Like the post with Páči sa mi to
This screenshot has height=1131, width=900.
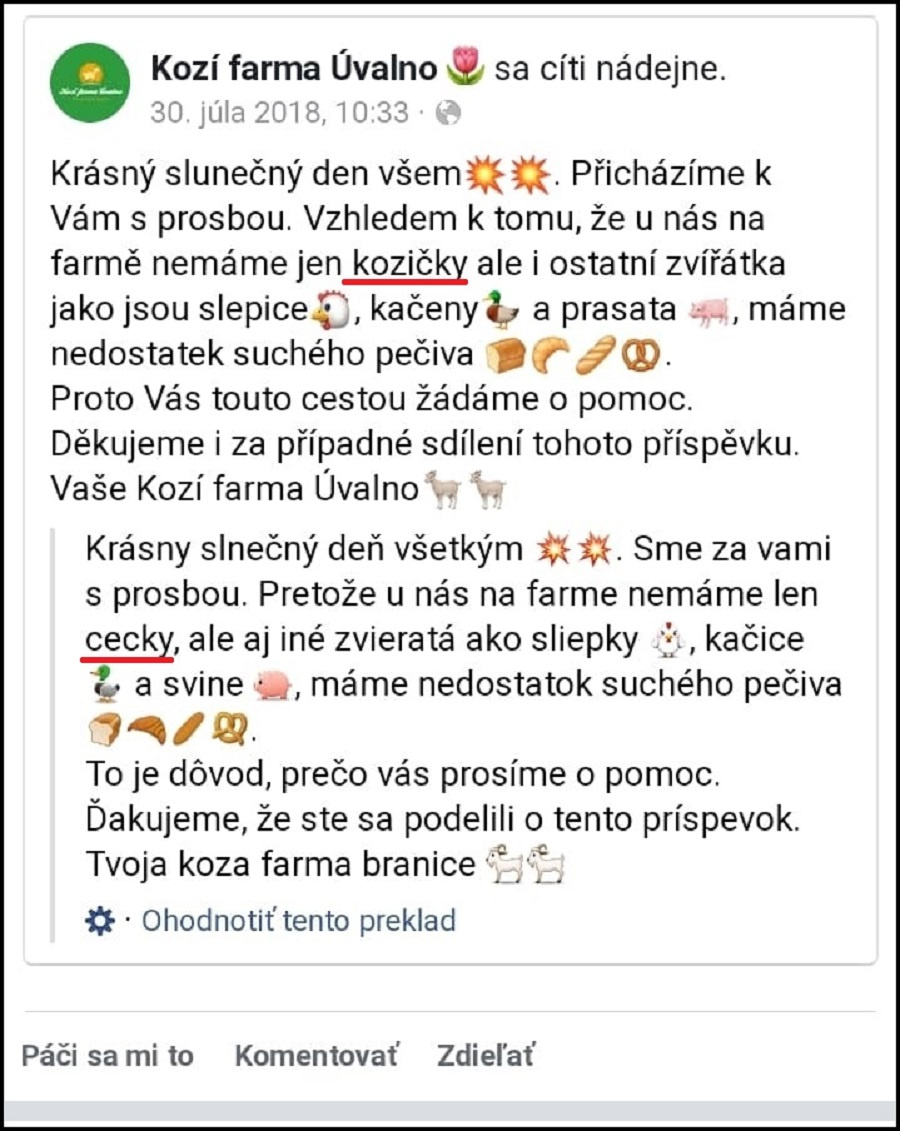tap(108, 1056)
